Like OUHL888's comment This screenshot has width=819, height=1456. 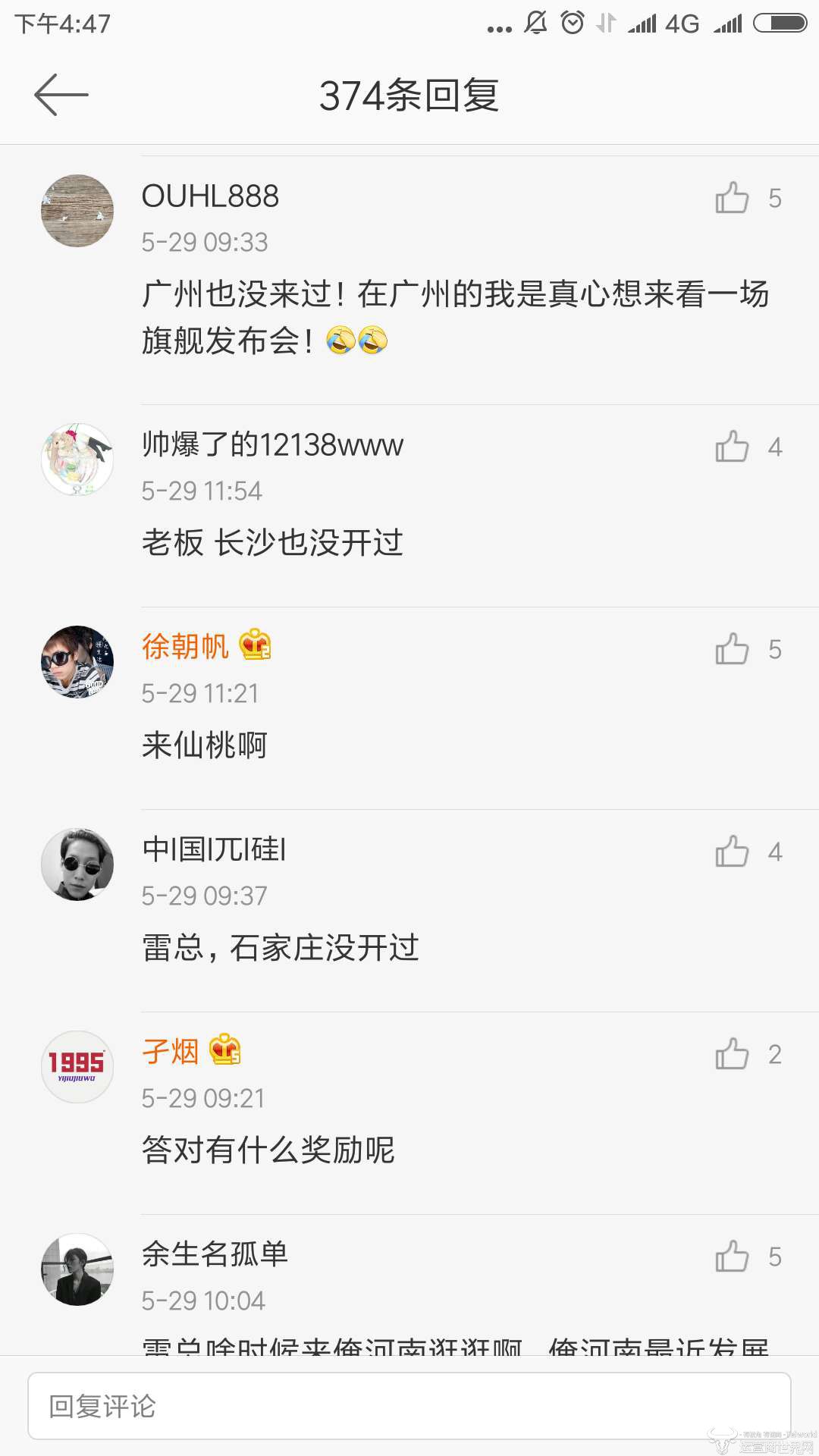click(x=732, y=198)
